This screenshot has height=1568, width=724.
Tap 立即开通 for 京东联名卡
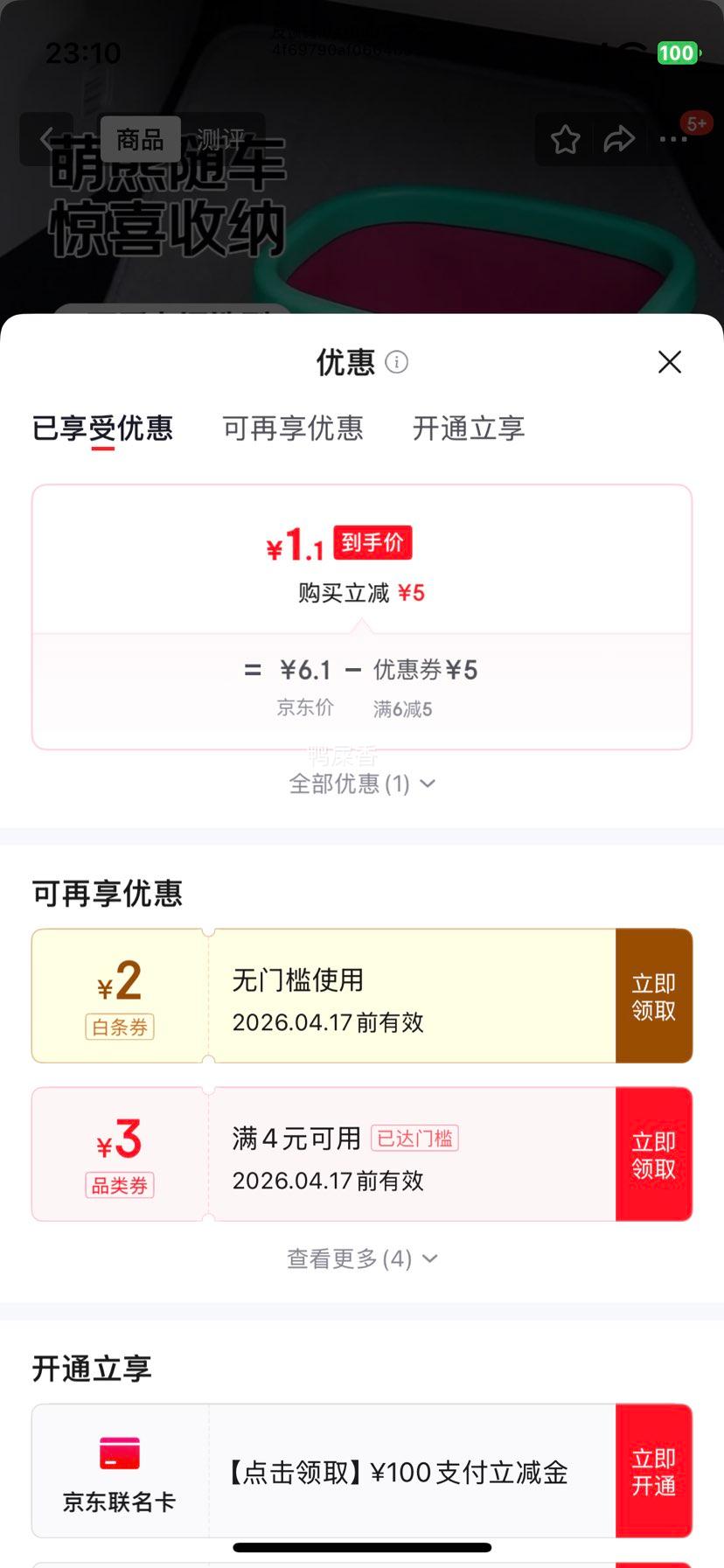[x=654, y=1471]
